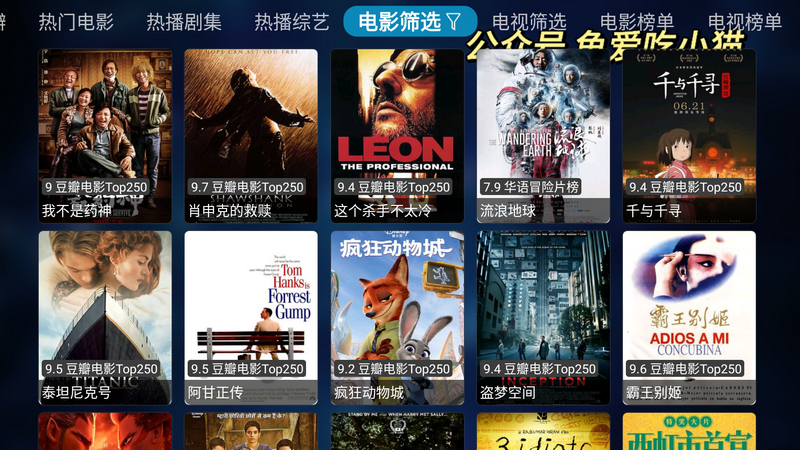Open the movie 千与千寻

coord(689,135)
